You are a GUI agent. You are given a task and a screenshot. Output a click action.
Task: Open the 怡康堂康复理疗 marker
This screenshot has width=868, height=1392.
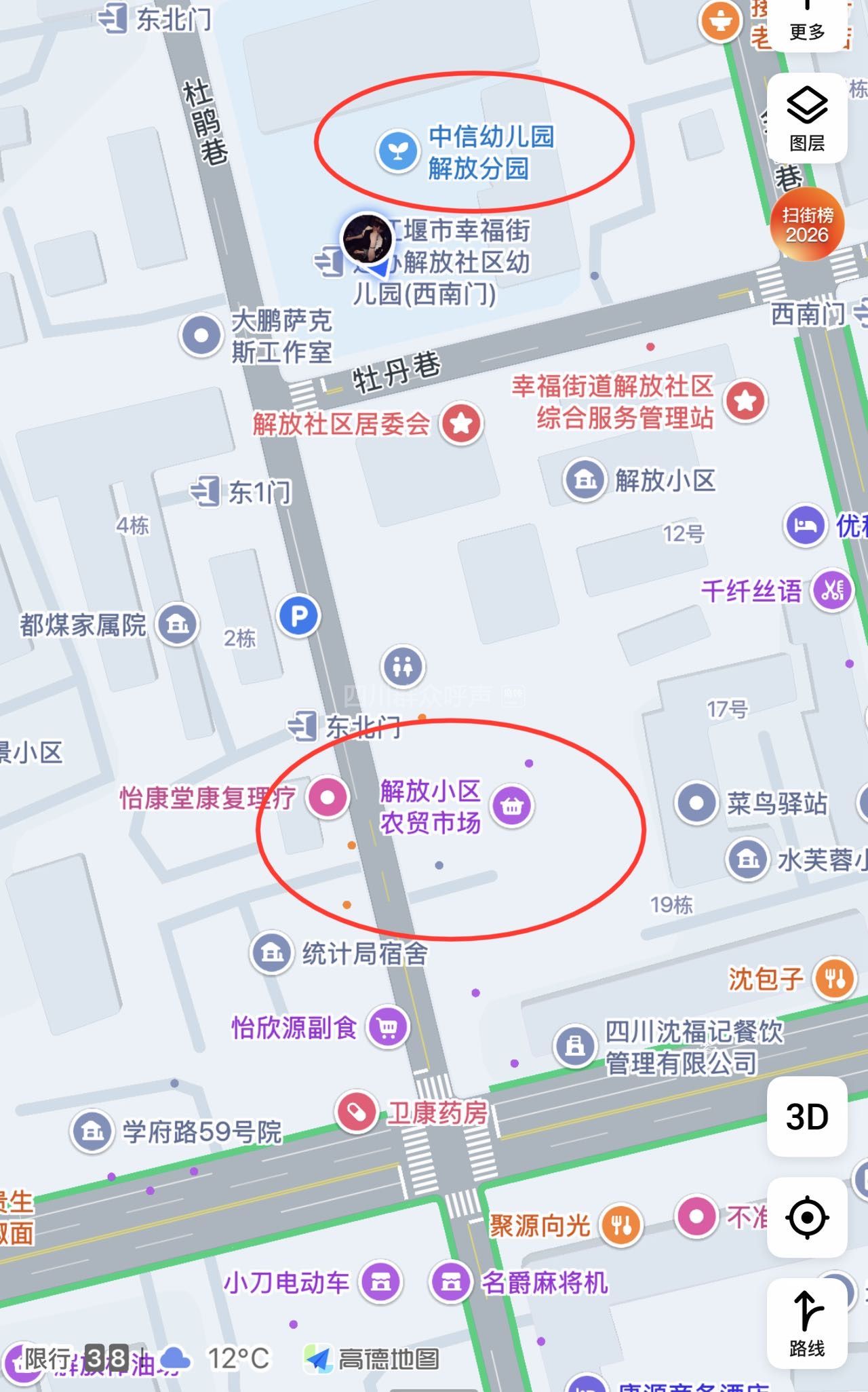coord(328,797)
